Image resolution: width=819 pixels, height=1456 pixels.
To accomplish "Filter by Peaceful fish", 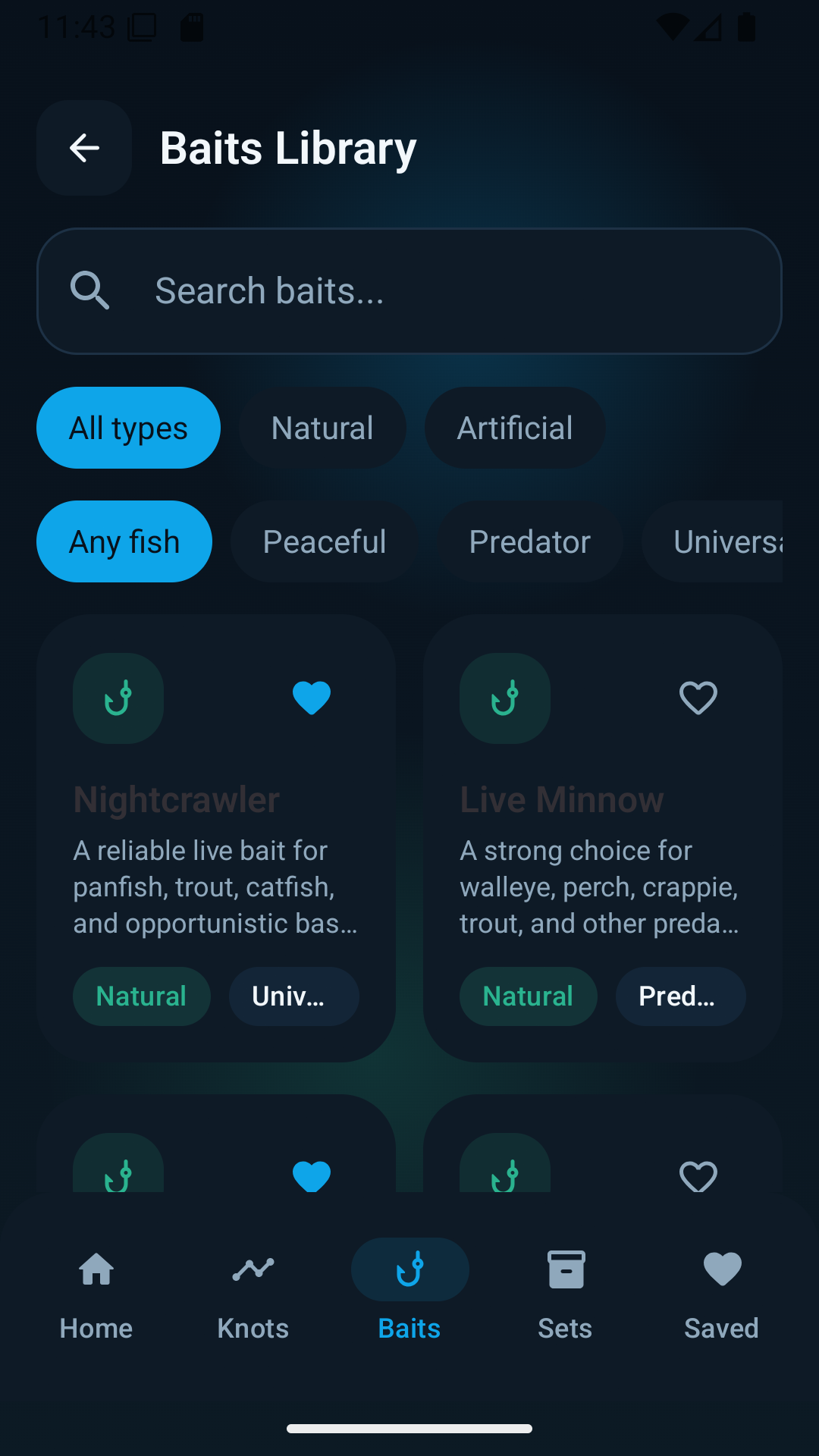I will click(x=325, y=541).
